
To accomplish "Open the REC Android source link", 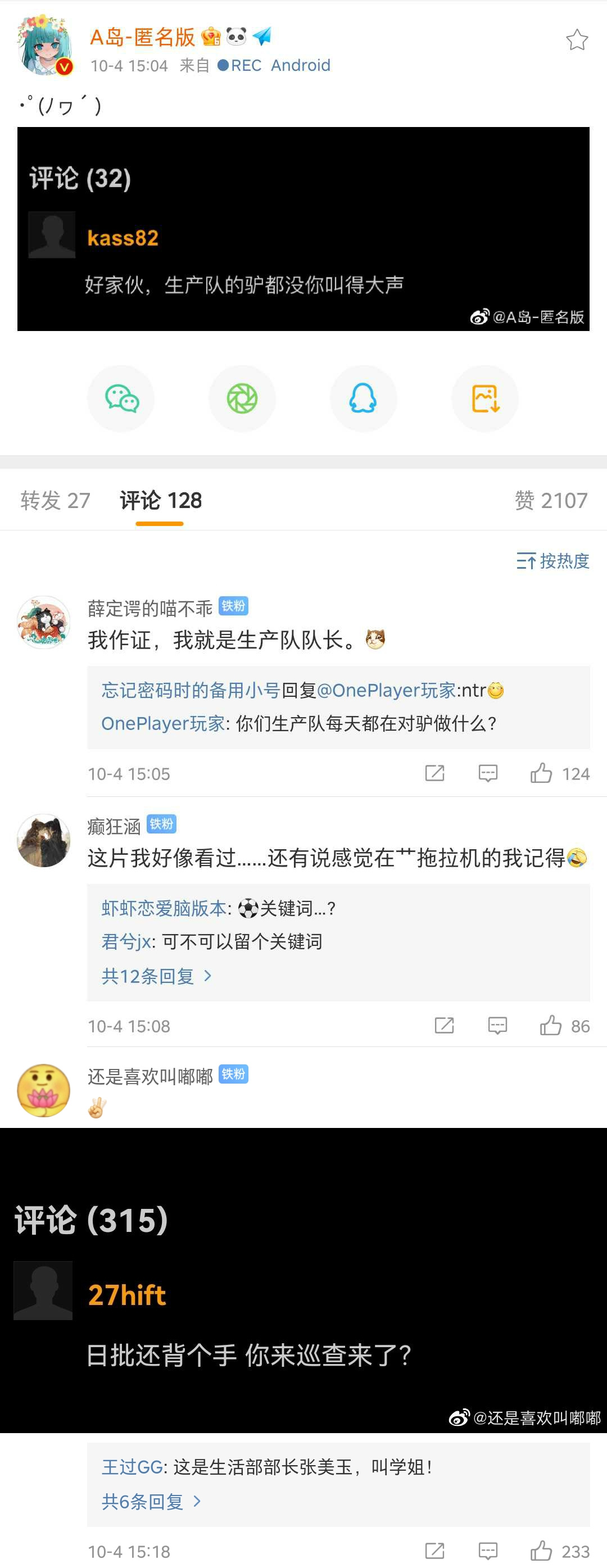I will [x=273, y=65].
